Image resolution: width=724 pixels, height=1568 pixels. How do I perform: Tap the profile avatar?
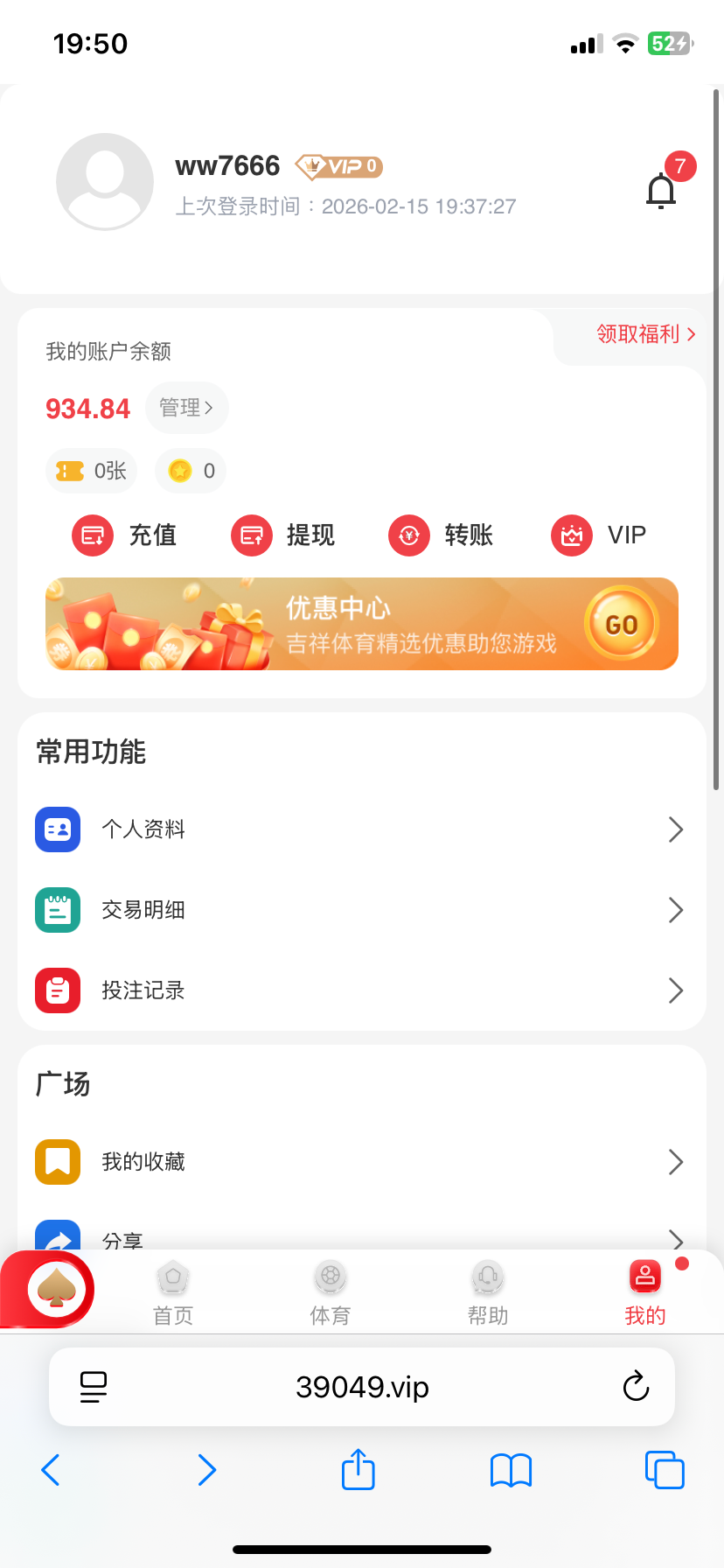click(x=105, y=181)
